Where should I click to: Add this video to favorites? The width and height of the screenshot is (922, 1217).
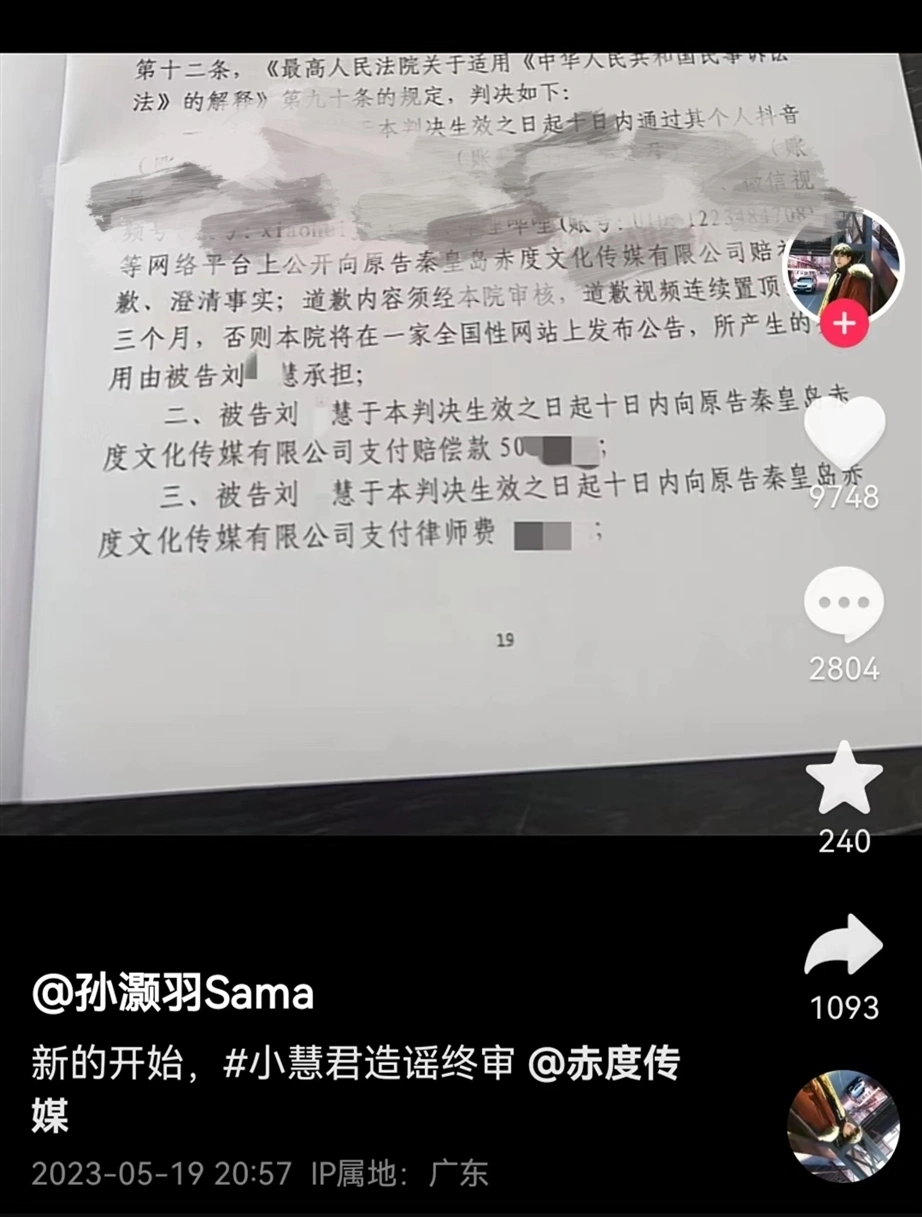(844, 779)
